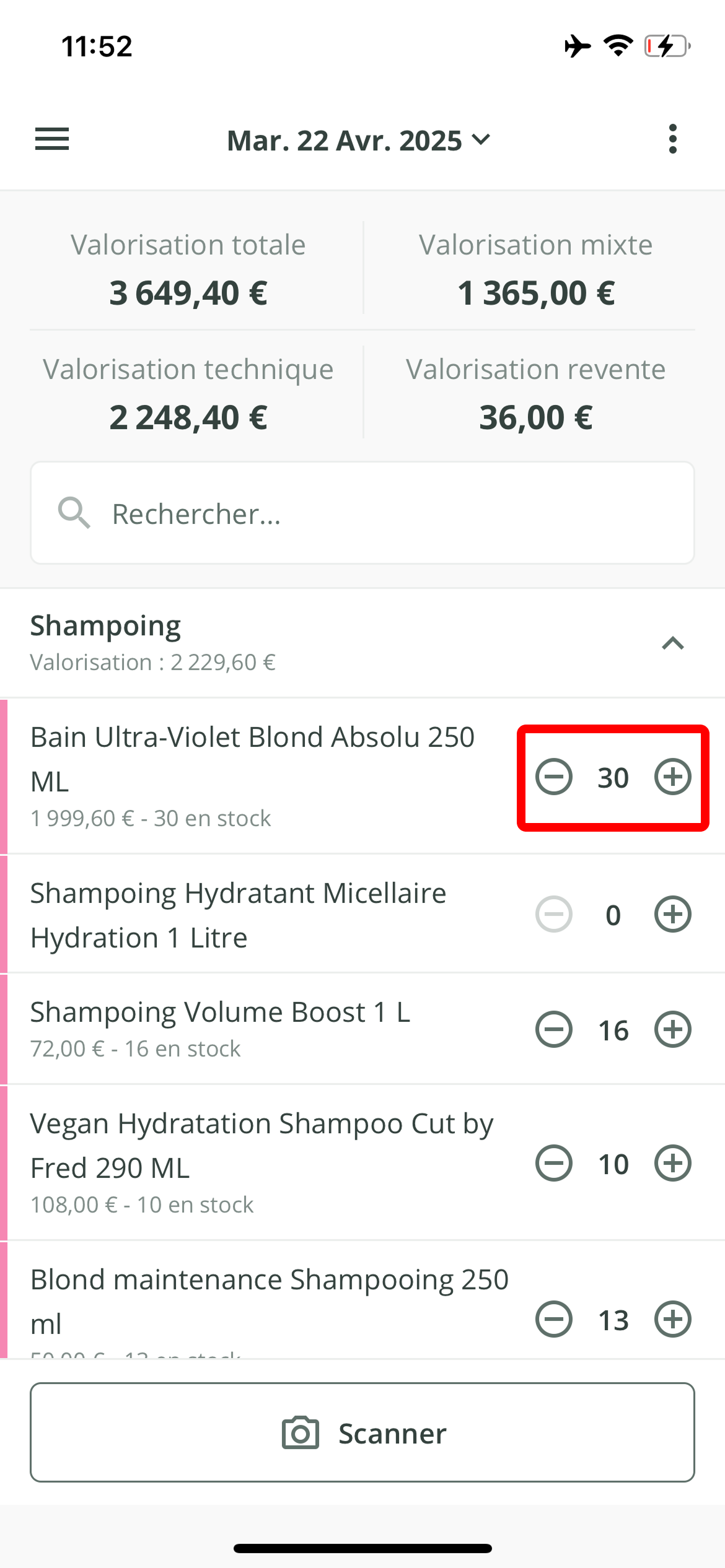Decrease Vegan Hydratation Shampoo quantity
The image size is (725, 1568).
[x=553, y=1163]
